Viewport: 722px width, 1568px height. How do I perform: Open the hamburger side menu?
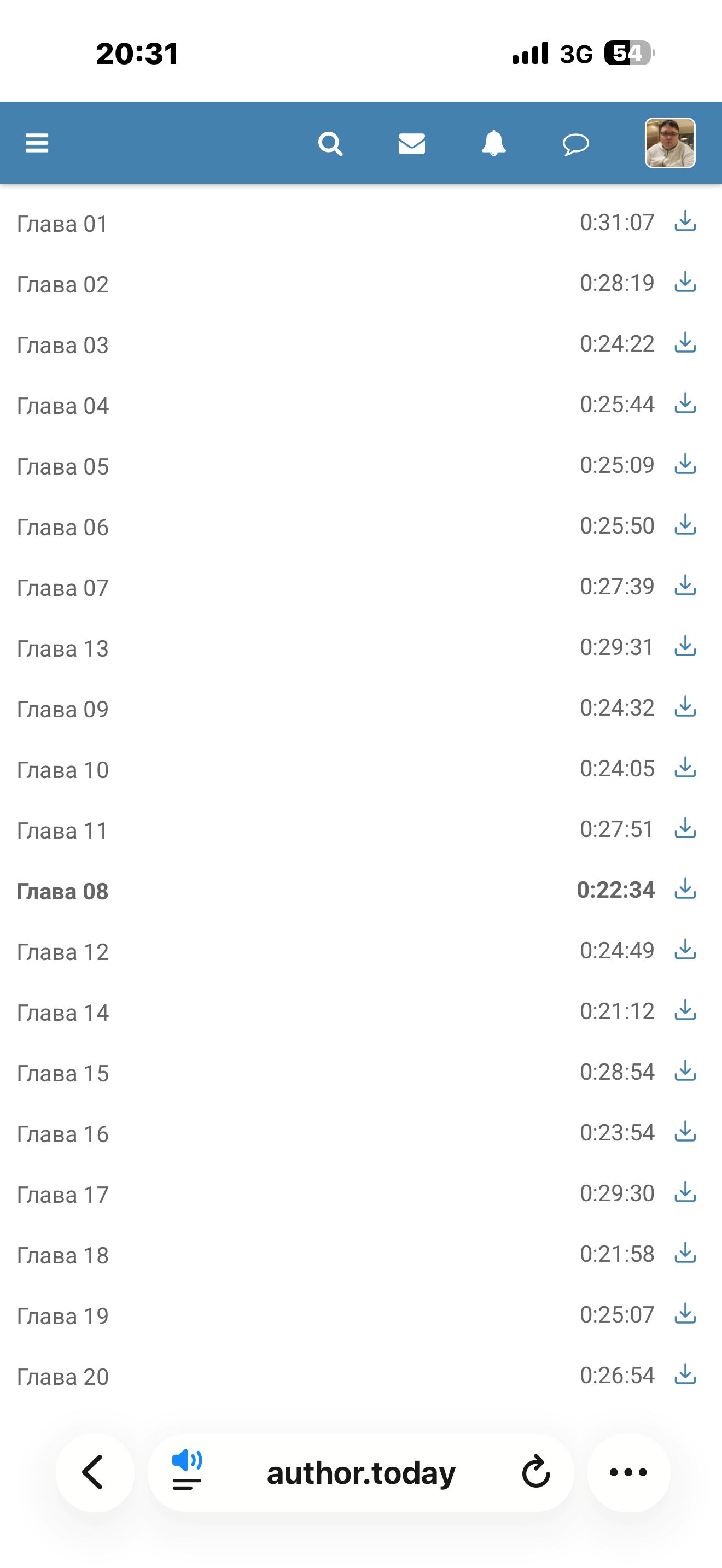pos(37,144)
